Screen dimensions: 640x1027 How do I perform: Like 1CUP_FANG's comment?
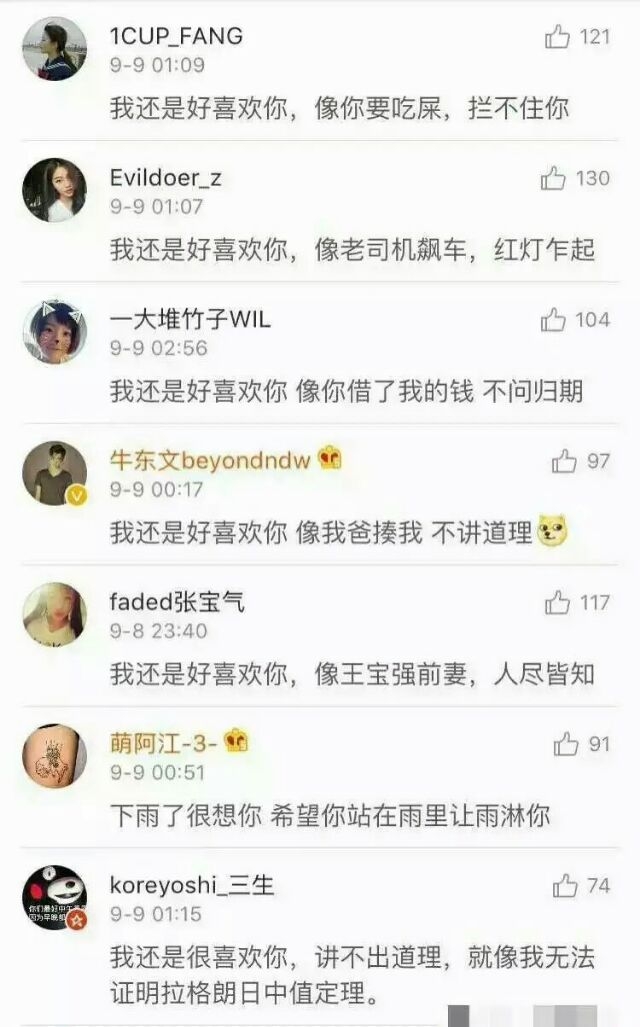[557, 37]
